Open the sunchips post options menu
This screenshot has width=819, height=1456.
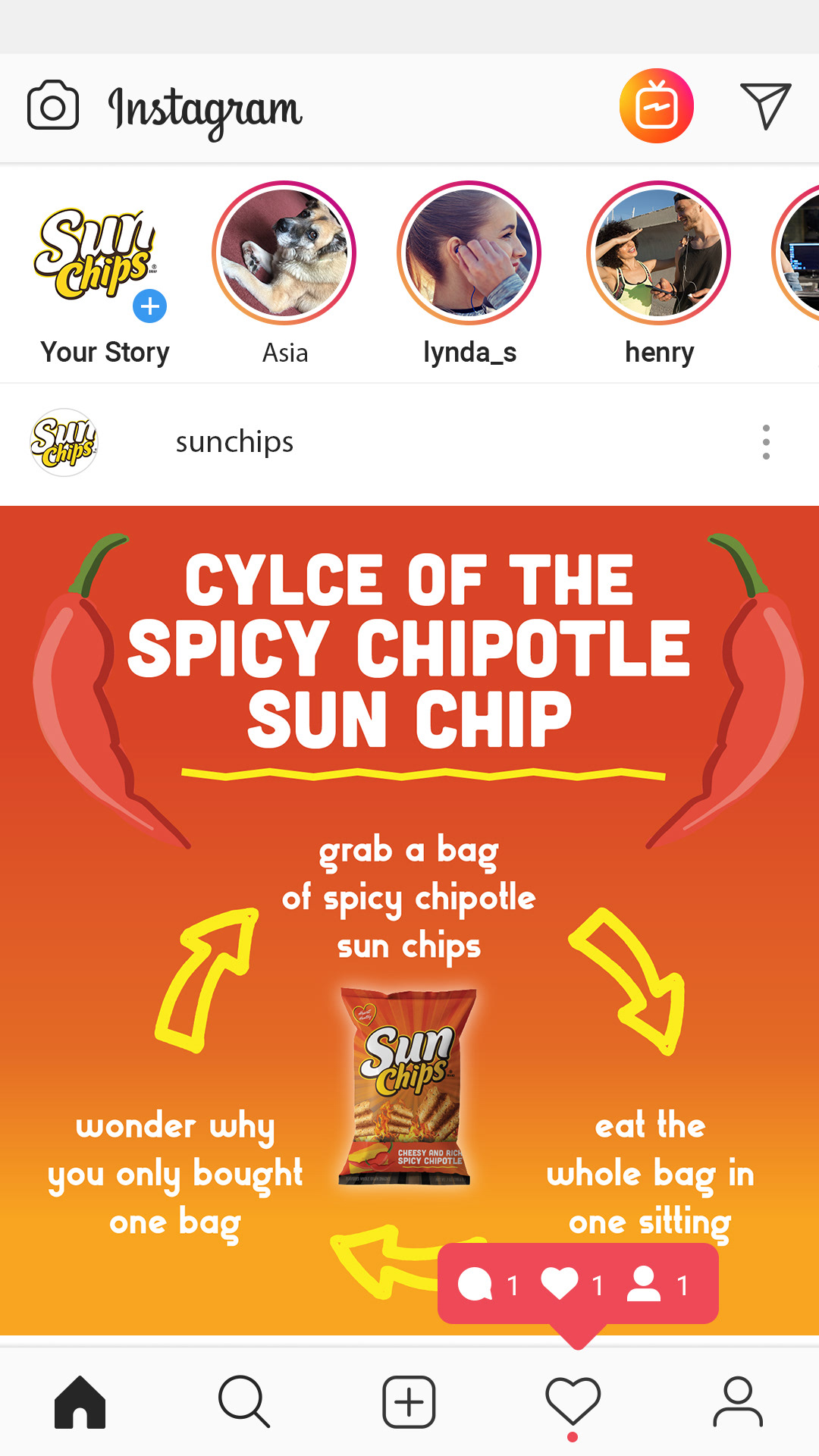pos(767,442)
